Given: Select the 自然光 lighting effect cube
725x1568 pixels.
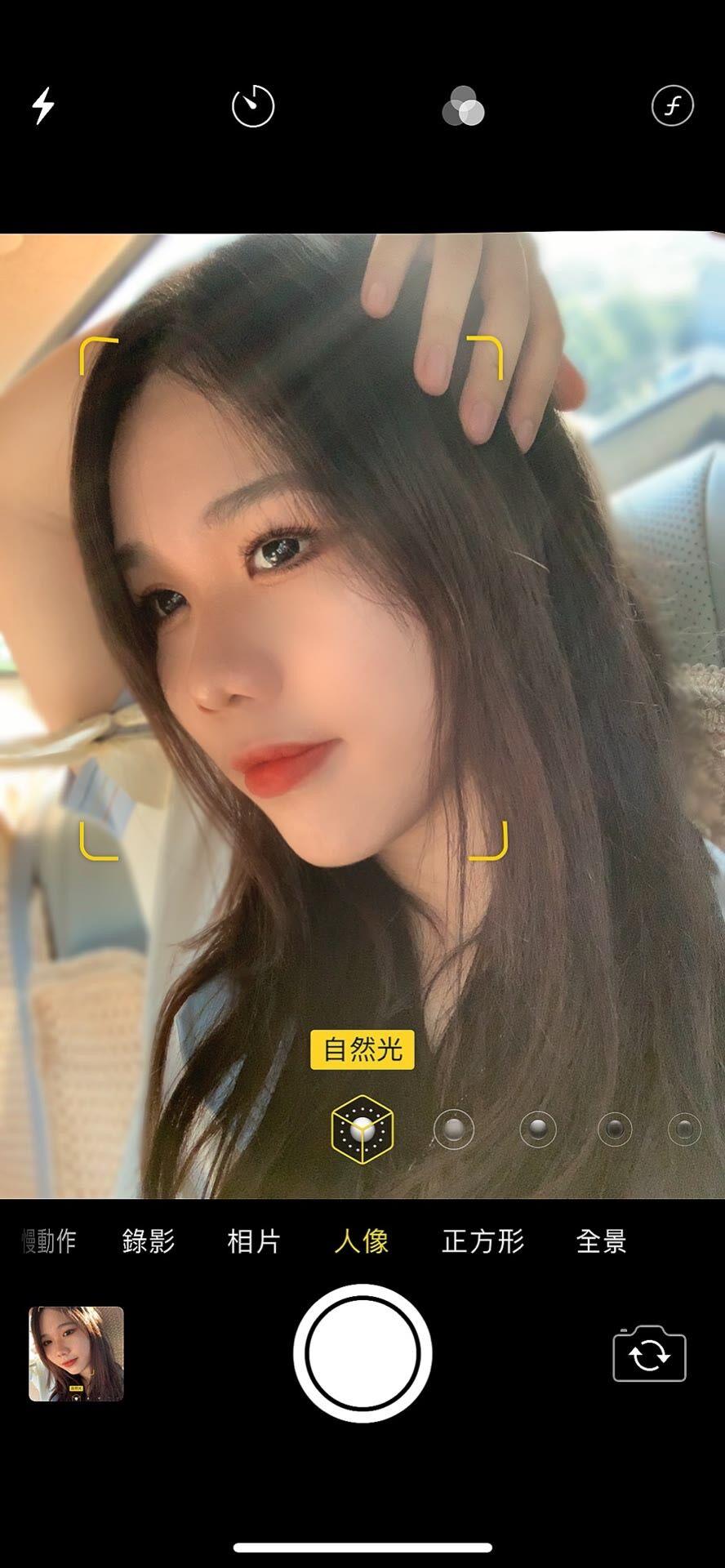Looking at the screenshot, I should [362, 1129].
